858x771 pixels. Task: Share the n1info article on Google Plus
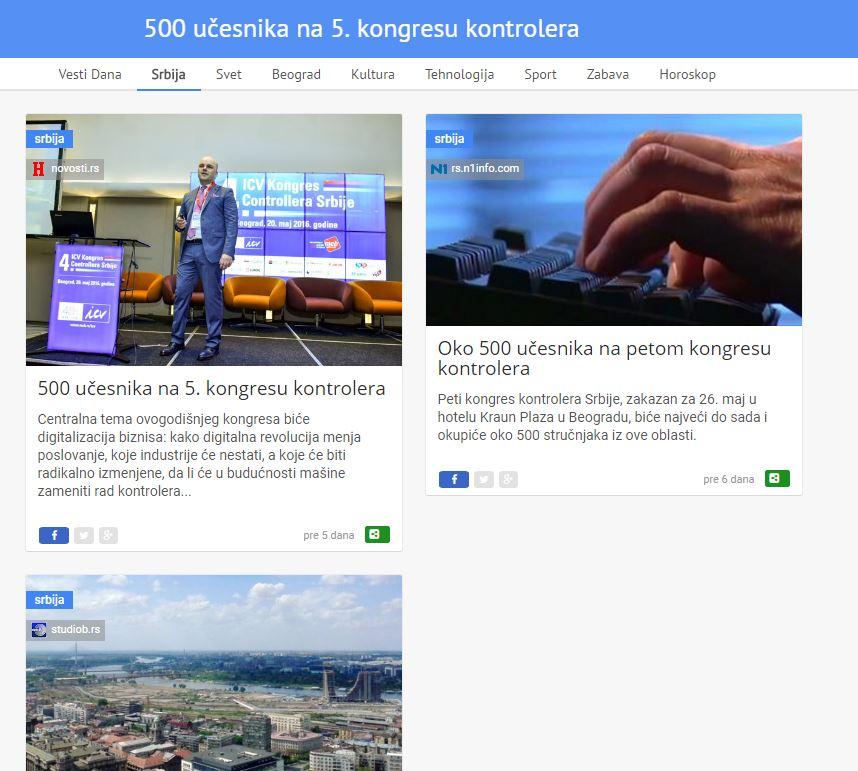508,479
